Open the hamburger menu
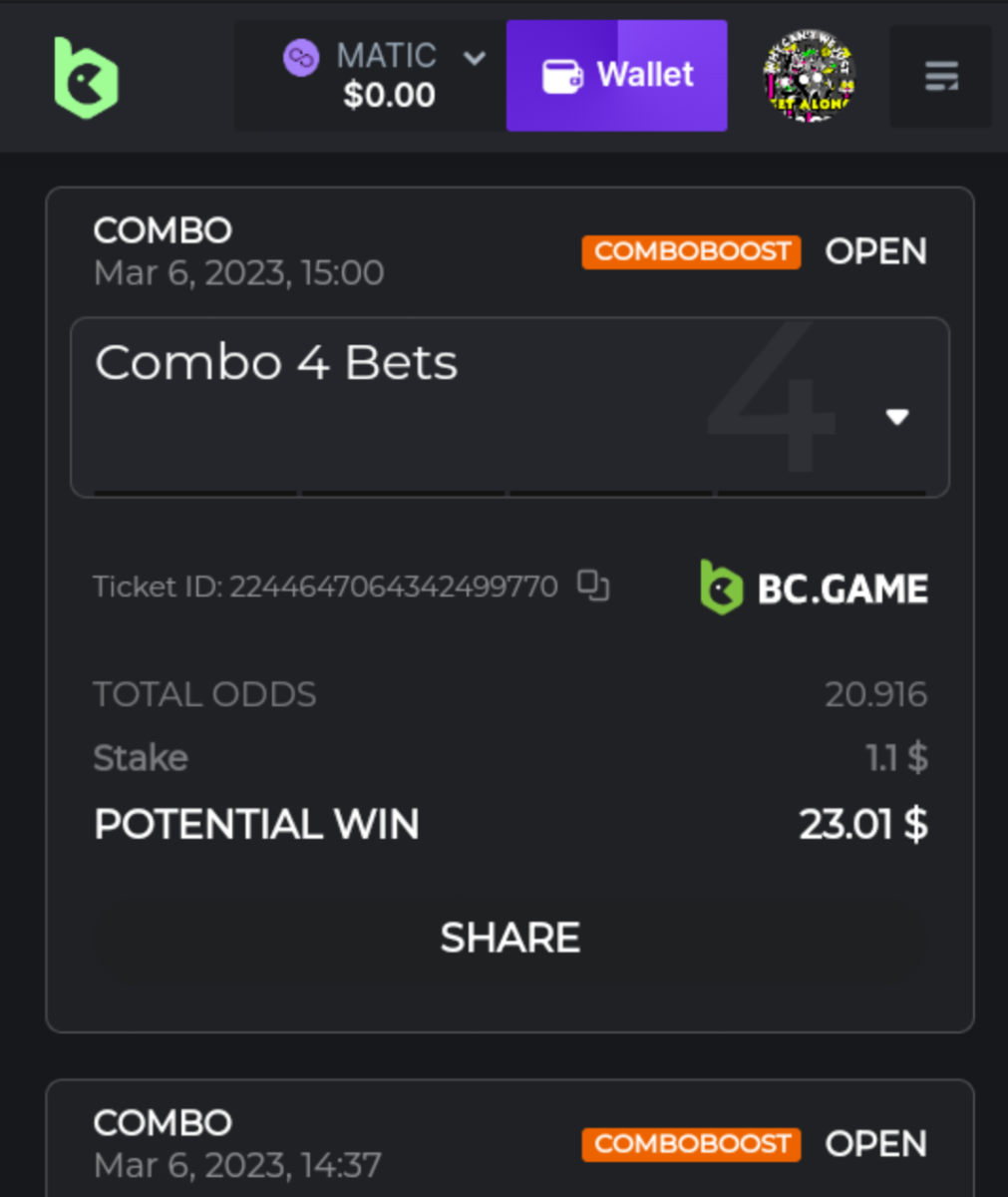This screenshot has height=1197, width=1008. (x=940, y=77)
